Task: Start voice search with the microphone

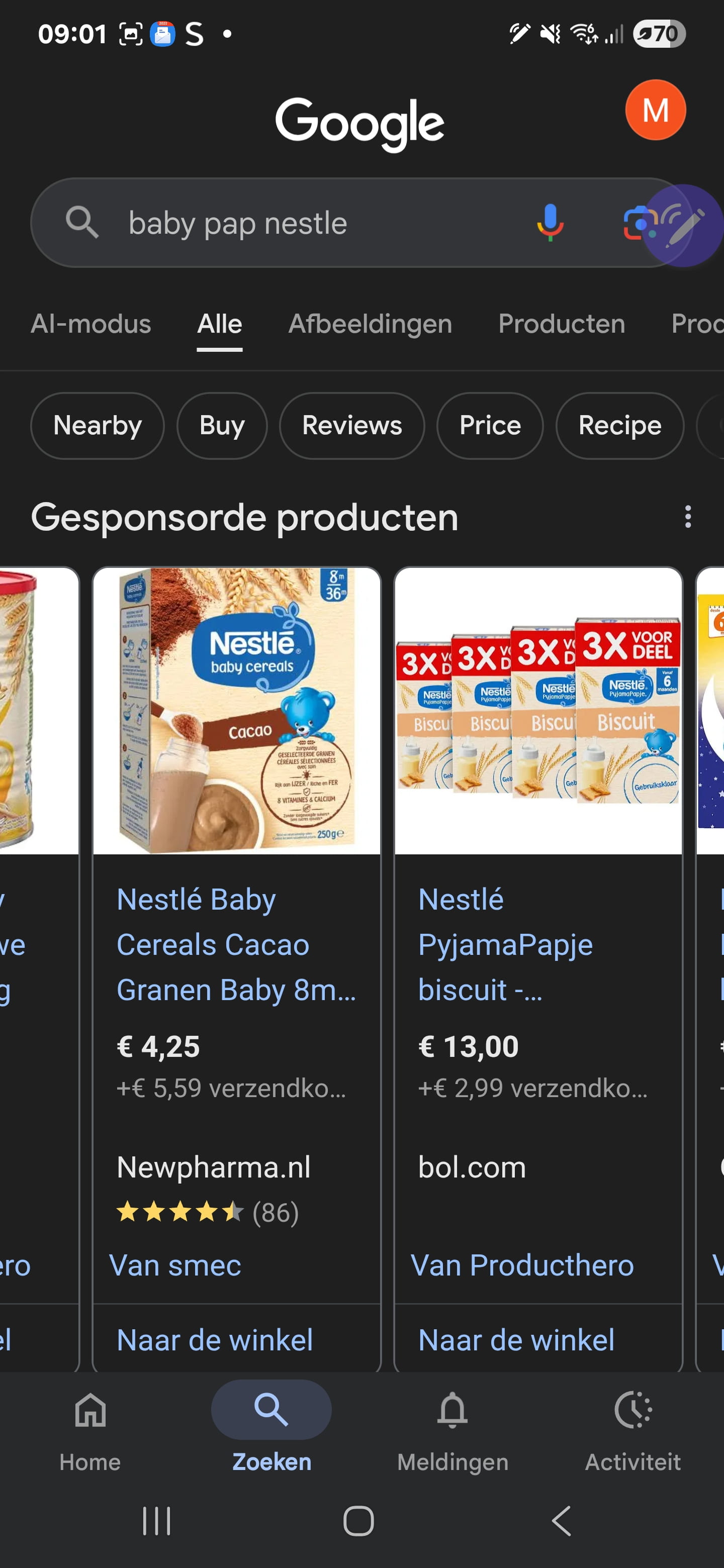Action: 549,223
